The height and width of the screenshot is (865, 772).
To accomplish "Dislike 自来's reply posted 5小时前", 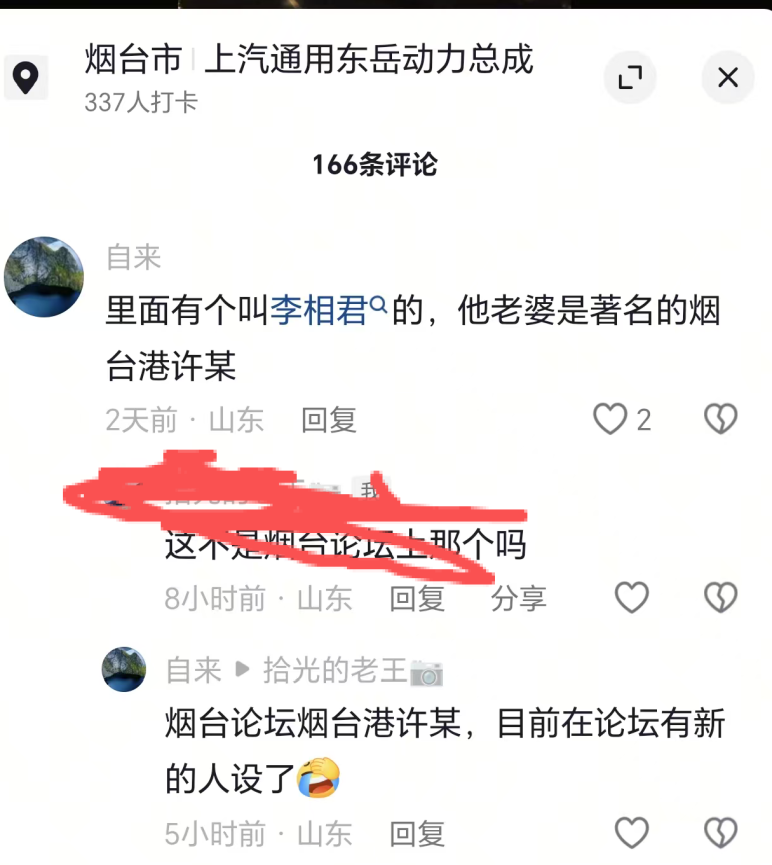I will click(x=720, y=832).
